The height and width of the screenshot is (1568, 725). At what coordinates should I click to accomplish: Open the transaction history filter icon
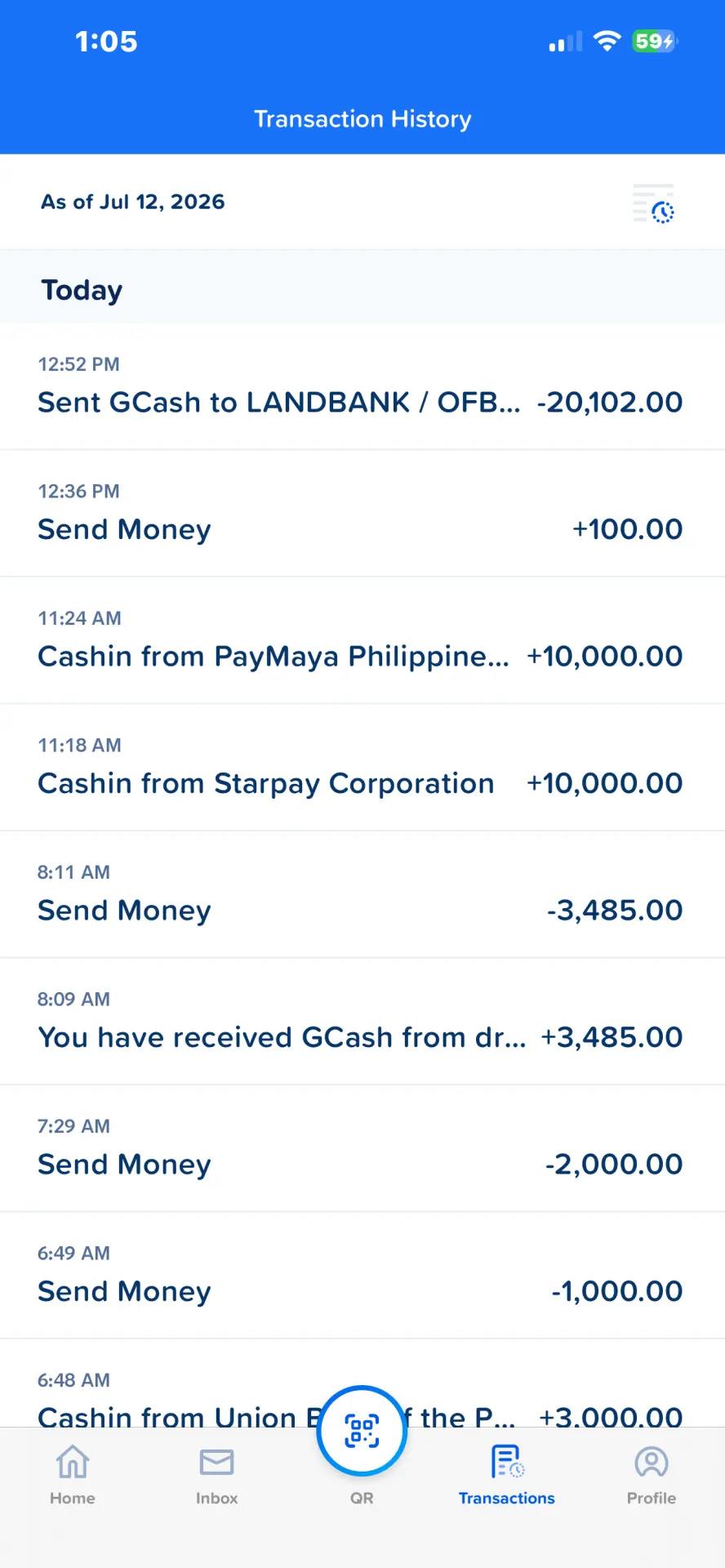654,203
